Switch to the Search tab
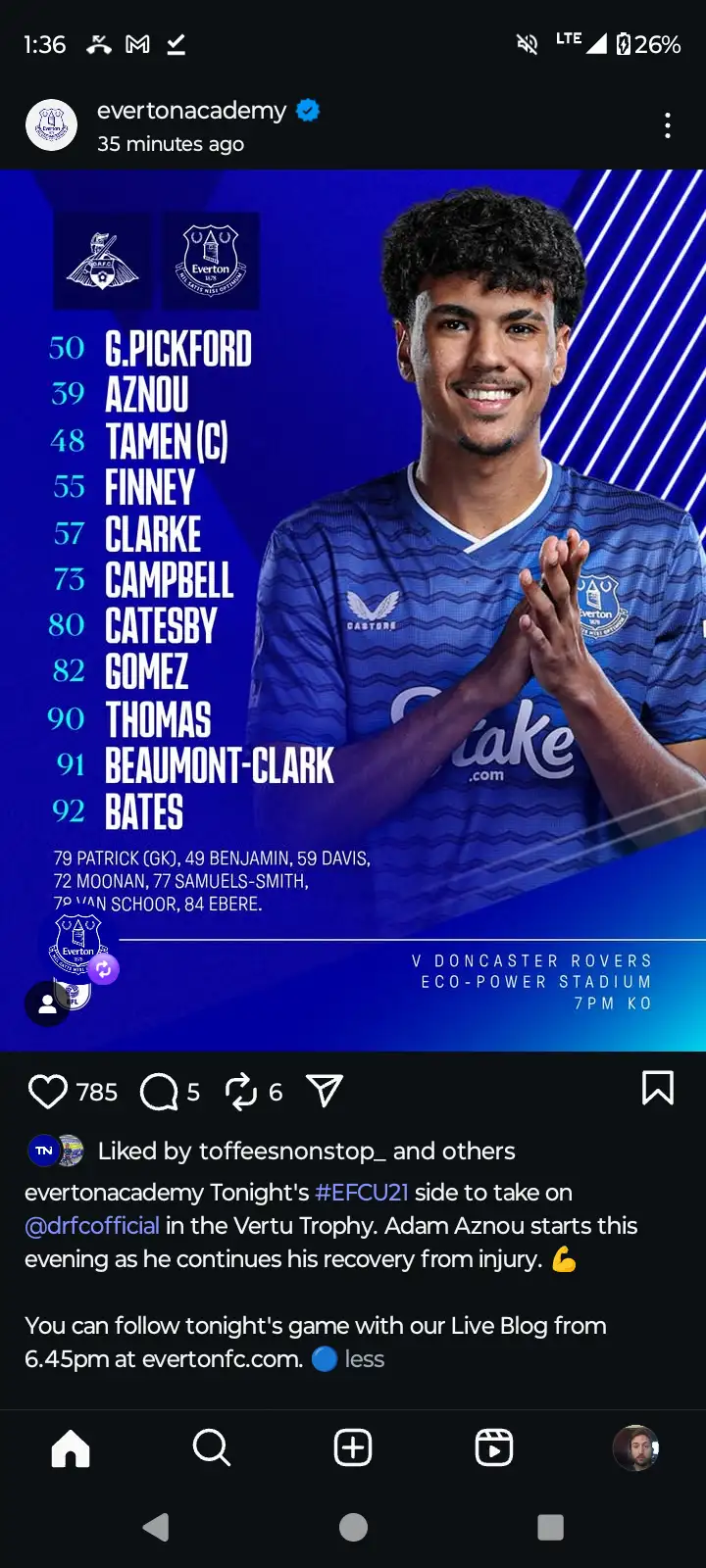 [x=212, y=1447]
